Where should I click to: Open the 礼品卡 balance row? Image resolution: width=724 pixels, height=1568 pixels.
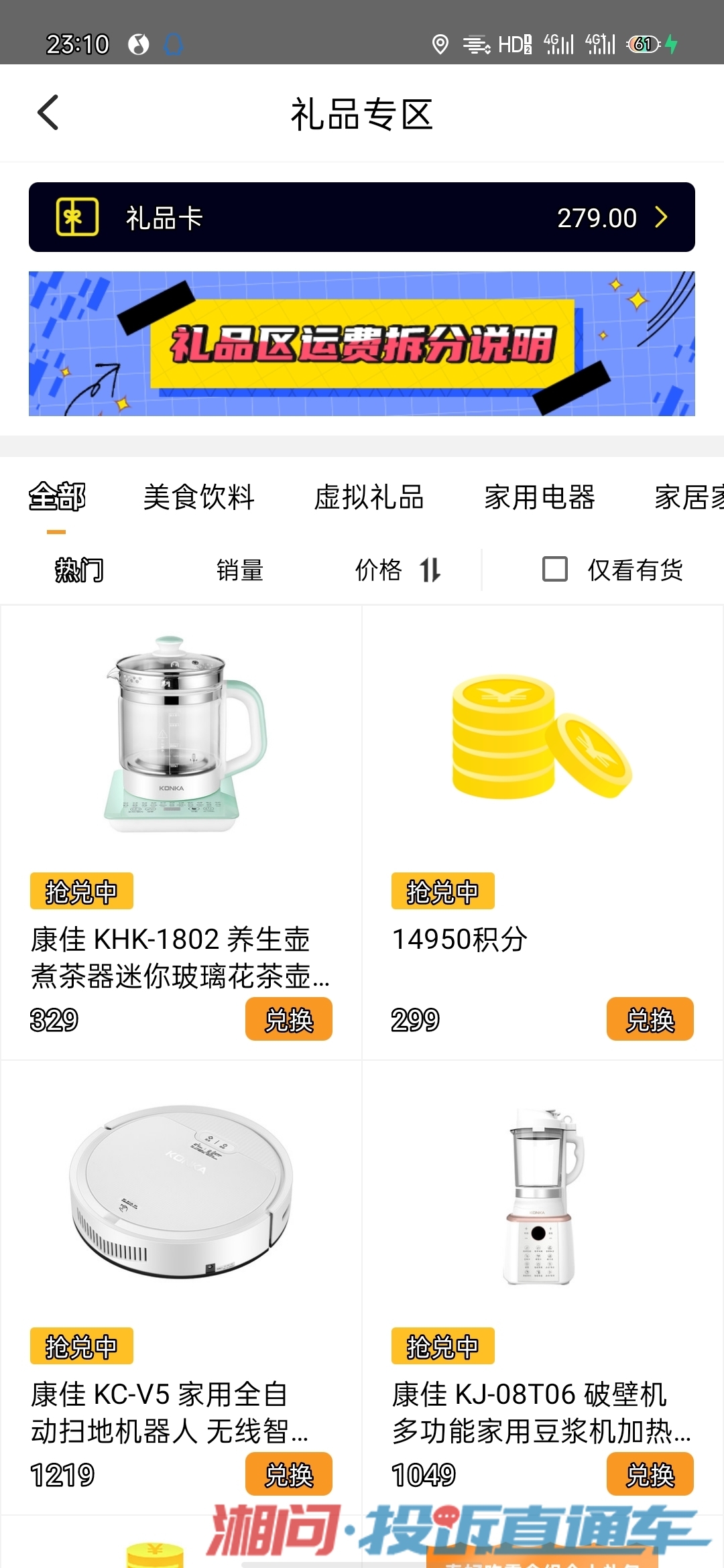pos(362,217)
